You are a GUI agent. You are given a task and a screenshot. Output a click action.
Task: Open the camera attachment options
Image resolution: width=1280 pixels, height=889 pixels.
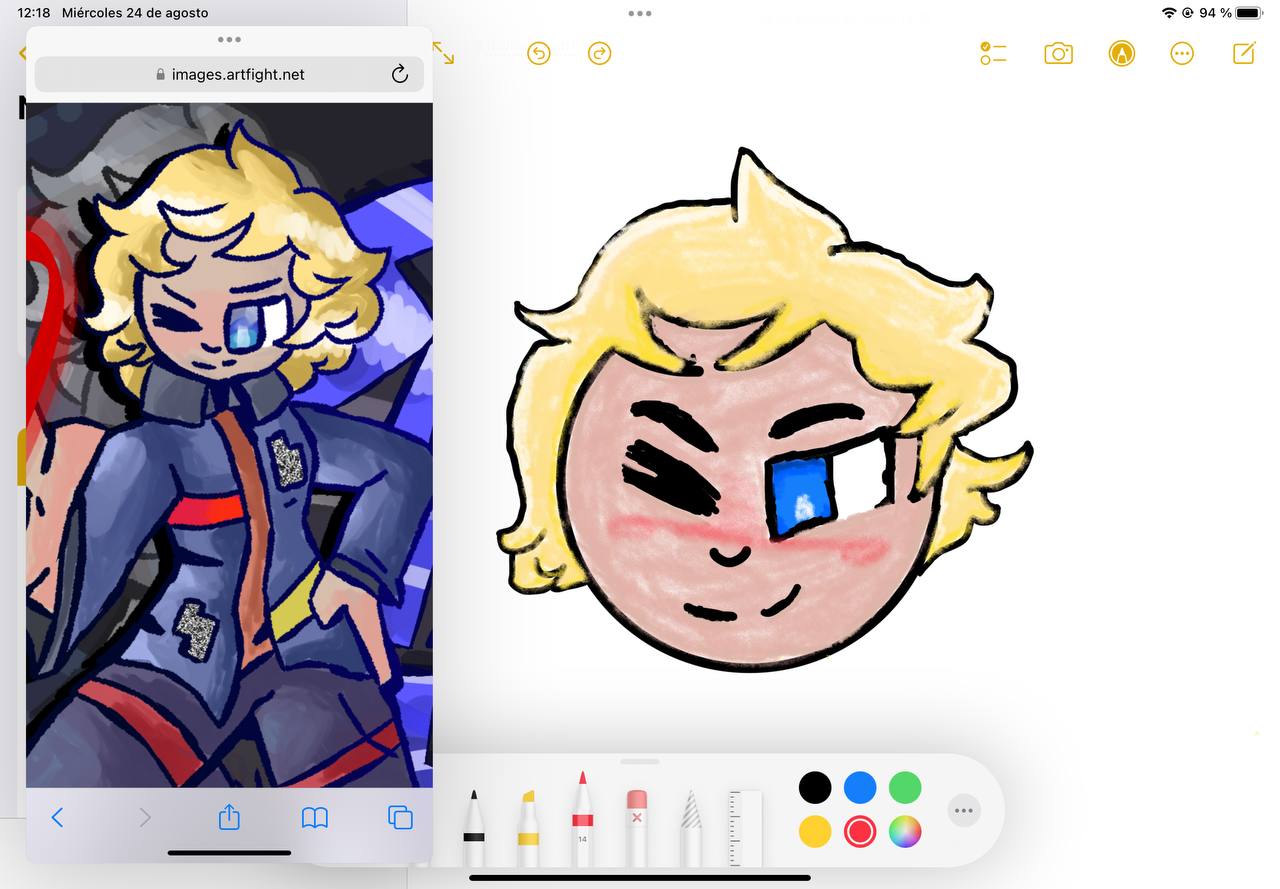pos(1058,54)
